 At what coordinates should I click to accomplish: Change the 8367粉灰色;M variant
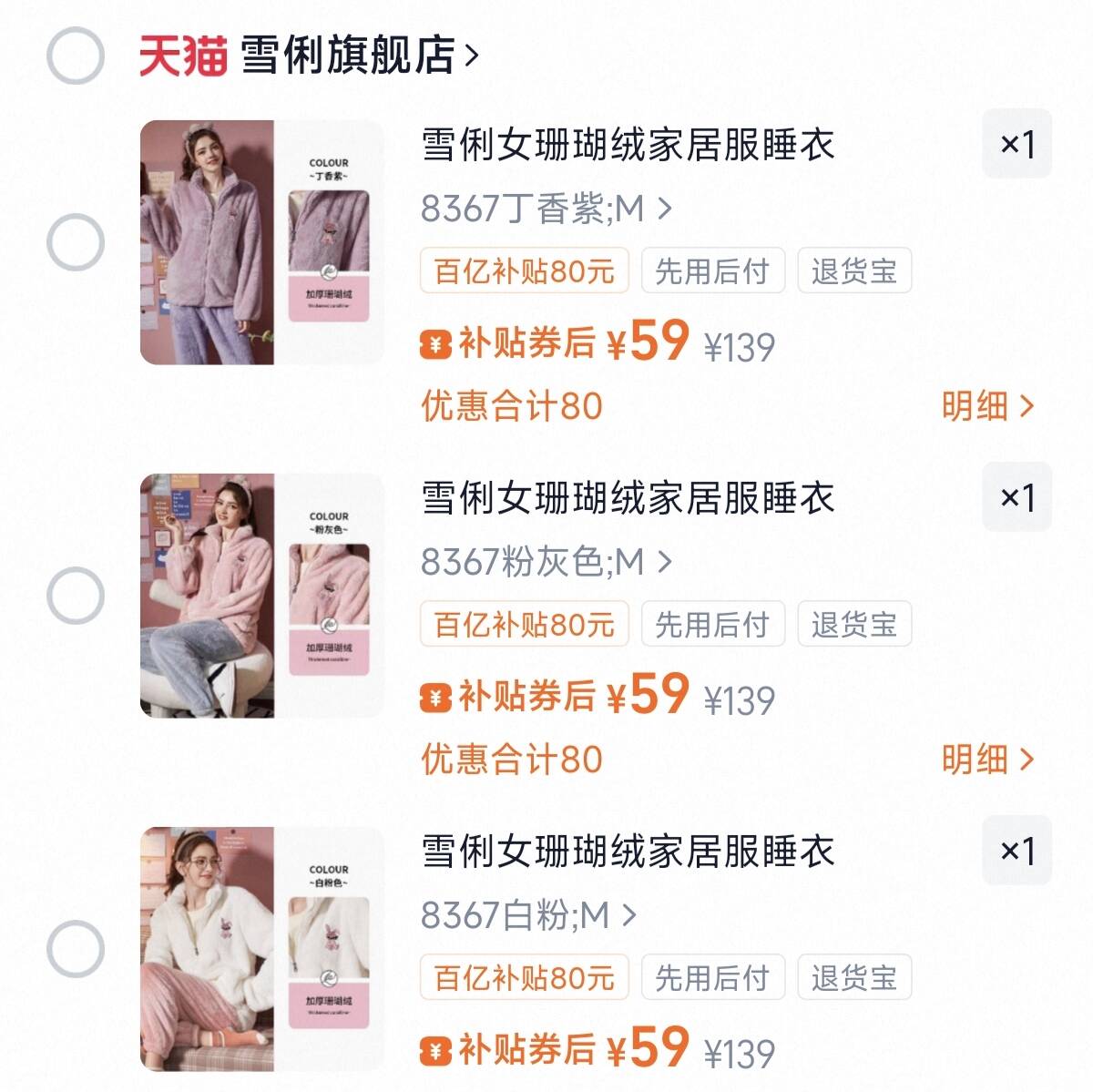[x=546, y=563]
